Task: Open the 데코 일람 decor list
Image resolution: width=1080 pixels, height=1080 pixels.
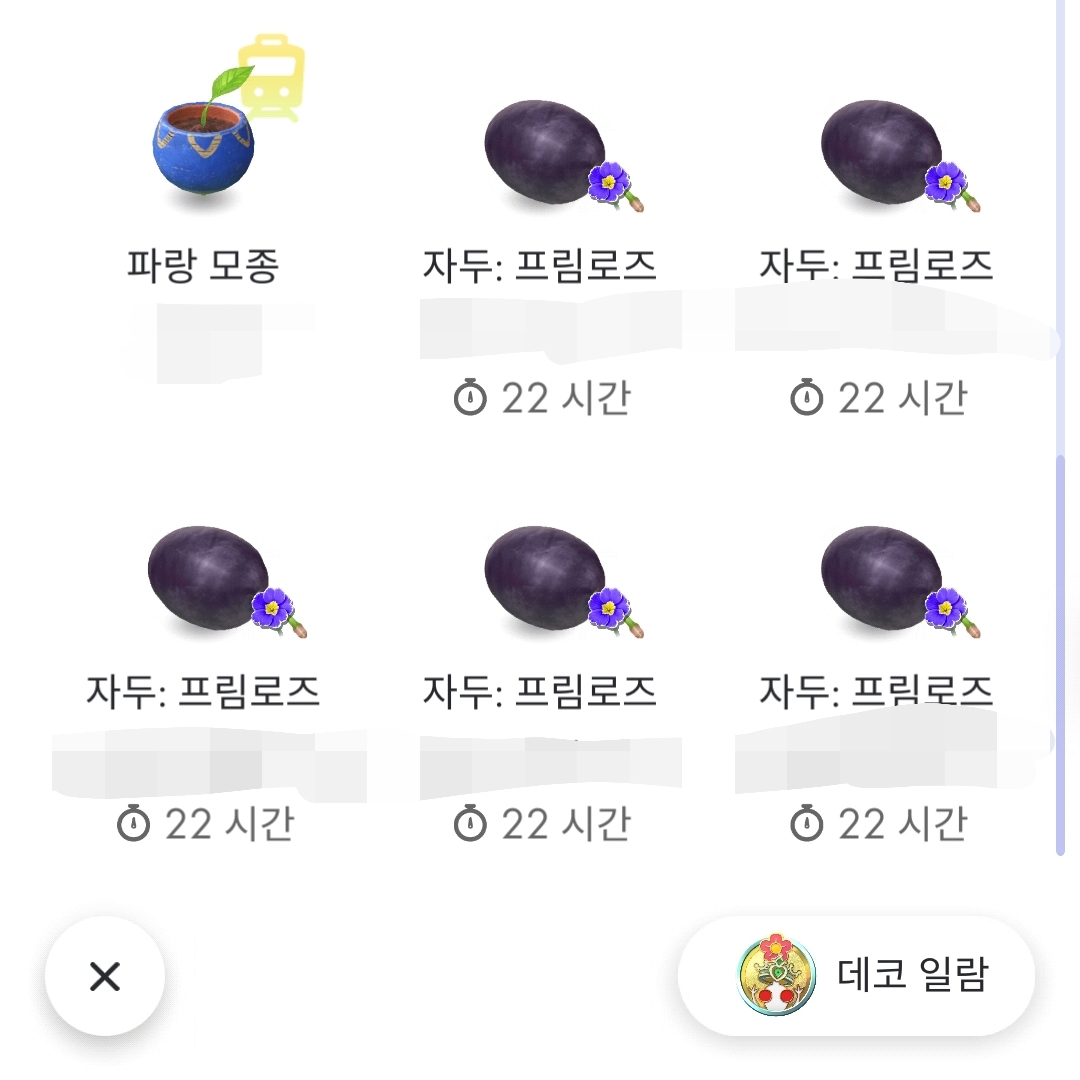Action: (856, 975)
